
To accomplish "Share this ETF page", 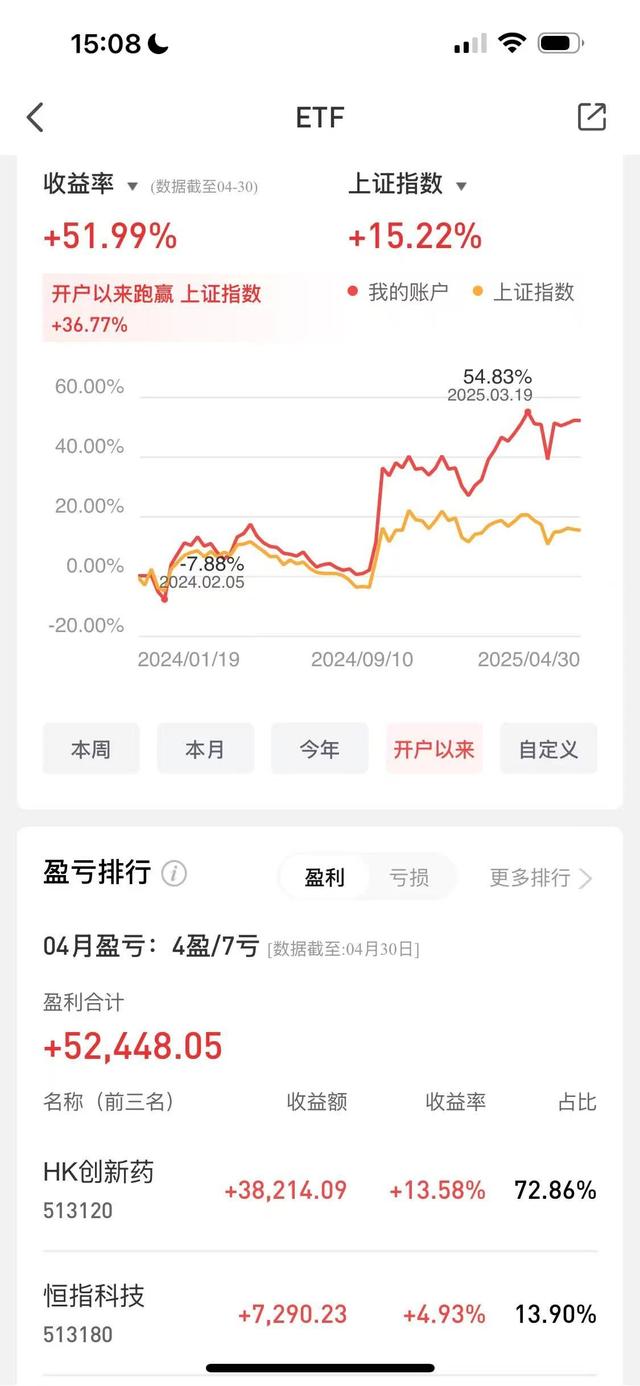I will click(592, 117).
